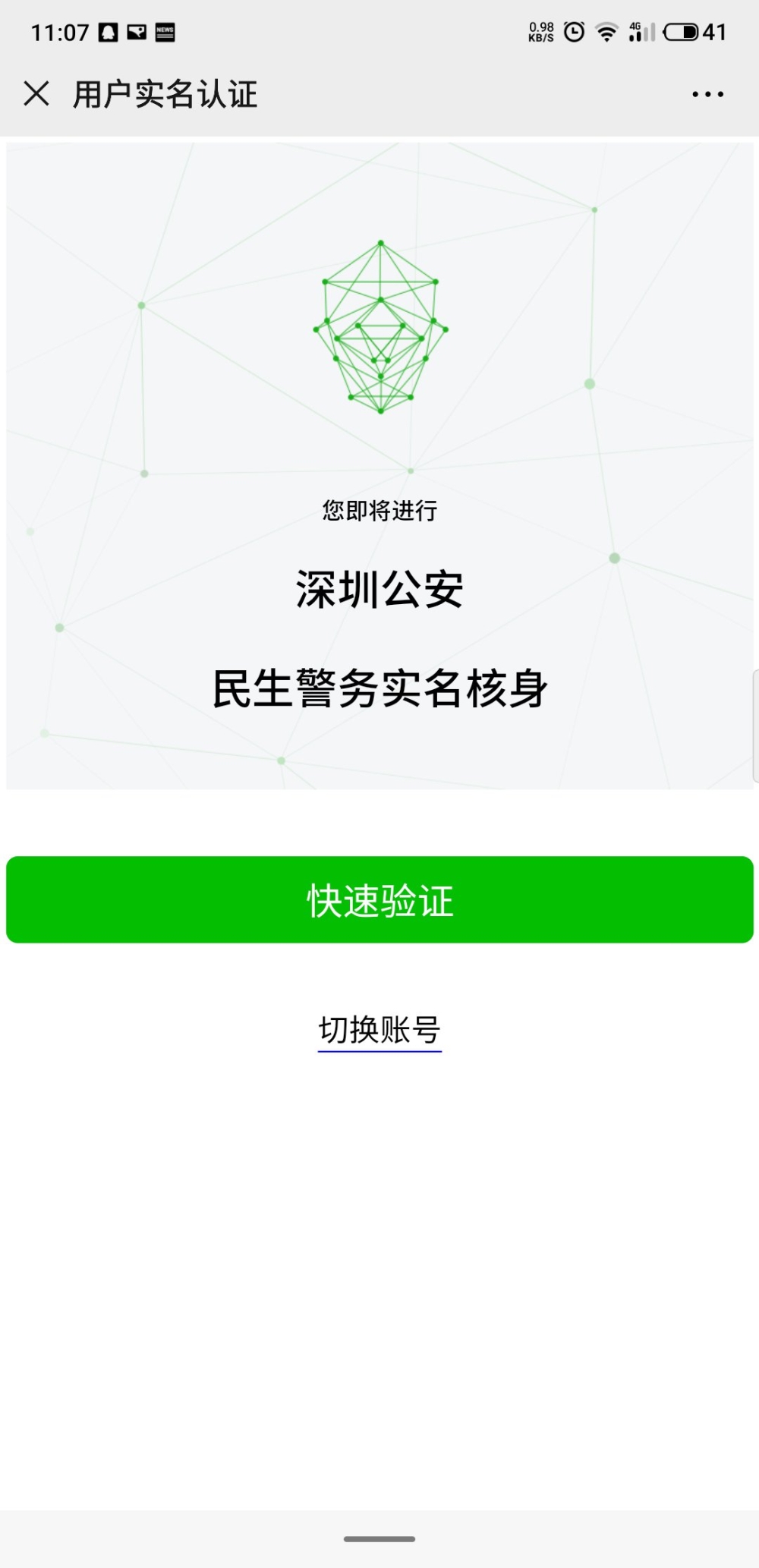Open the 切换账号 link
Image resolution: width=759 pixels, height=1568 pixels.
click(x=379, y=1031)
